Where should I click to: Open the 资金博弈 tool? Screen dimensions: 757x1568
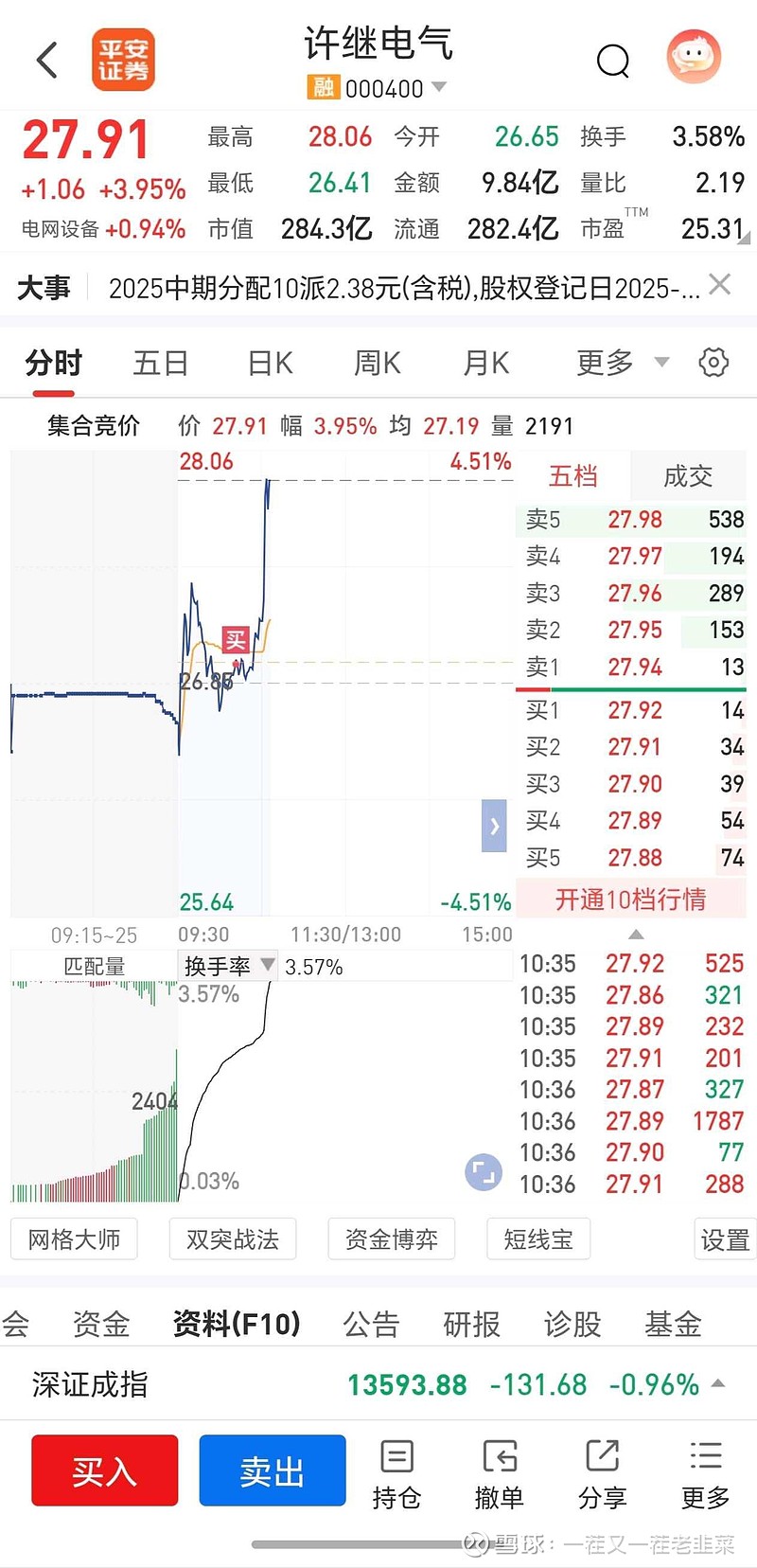(391, 1238)
